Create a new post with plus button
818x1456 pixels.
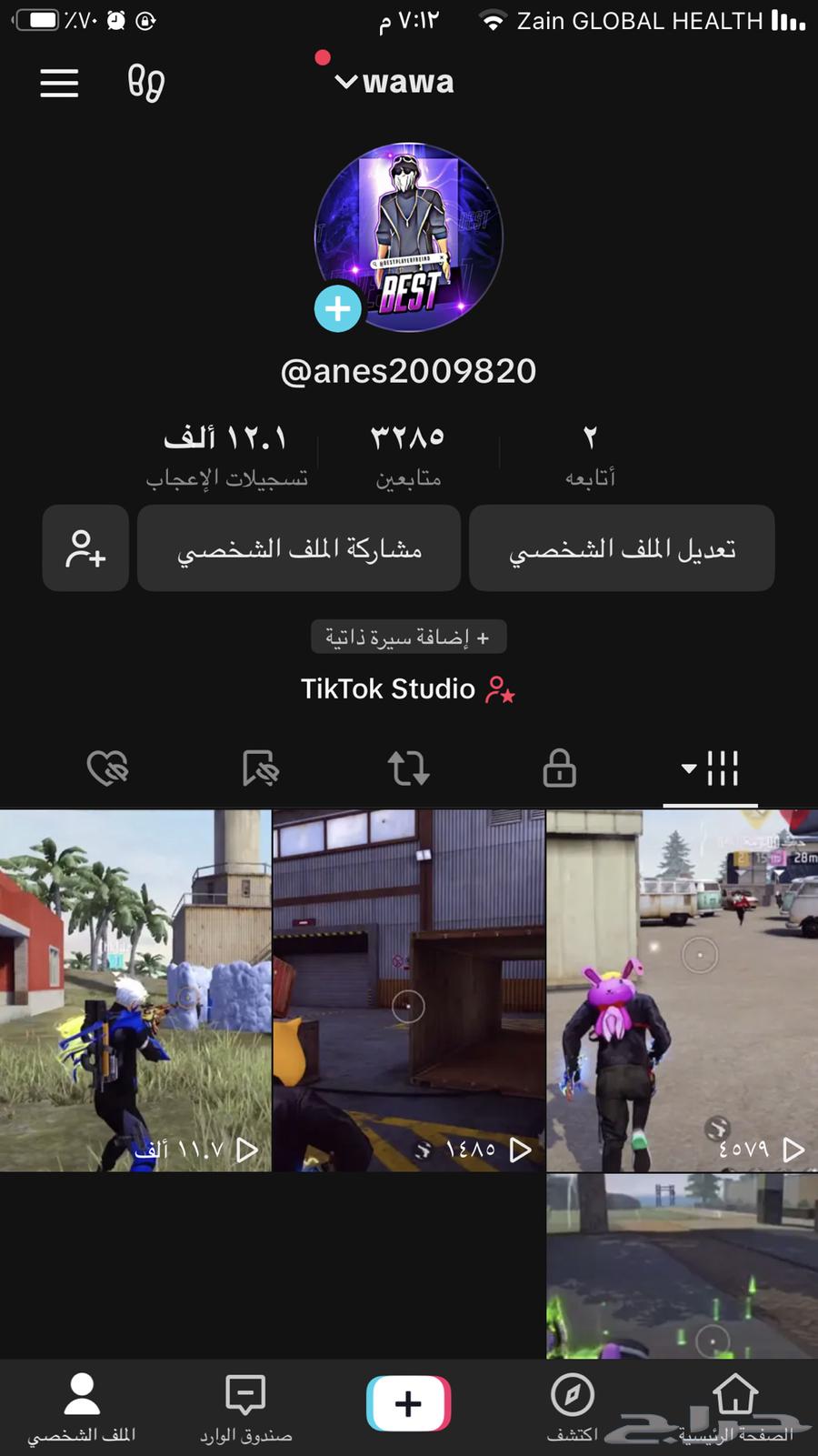pos(408,1403)
